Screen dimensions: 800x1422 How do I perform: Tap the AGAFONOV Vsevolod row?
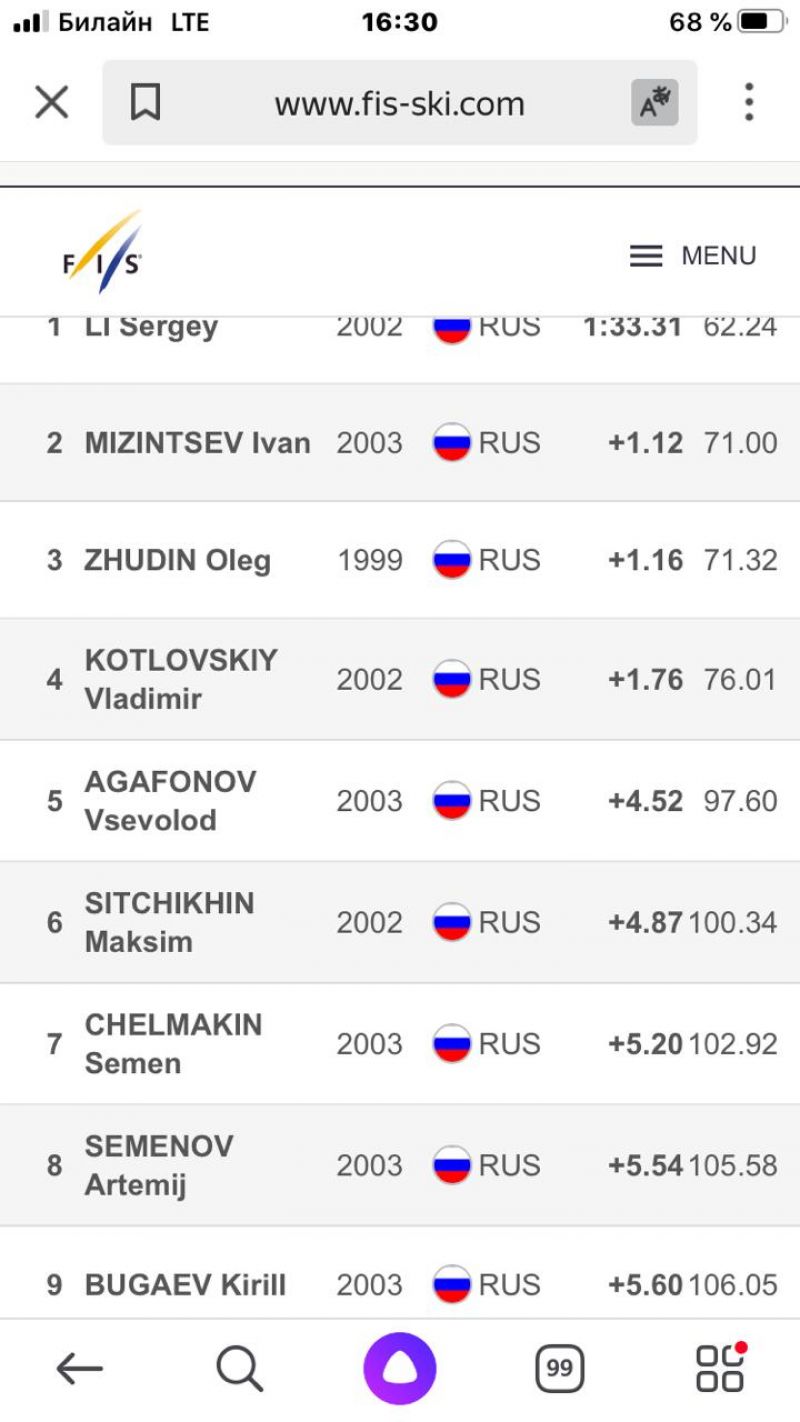[x=170, y=801]
